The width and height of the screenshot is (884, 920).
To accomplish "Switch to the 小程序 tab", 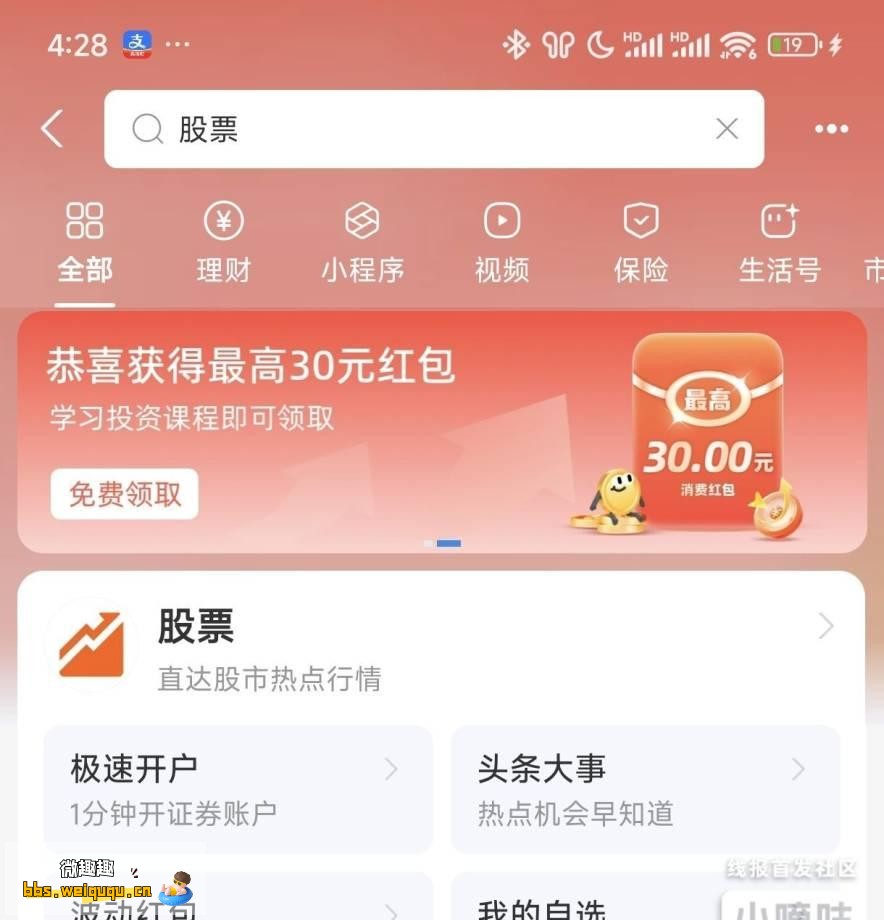I will point(362,245).
